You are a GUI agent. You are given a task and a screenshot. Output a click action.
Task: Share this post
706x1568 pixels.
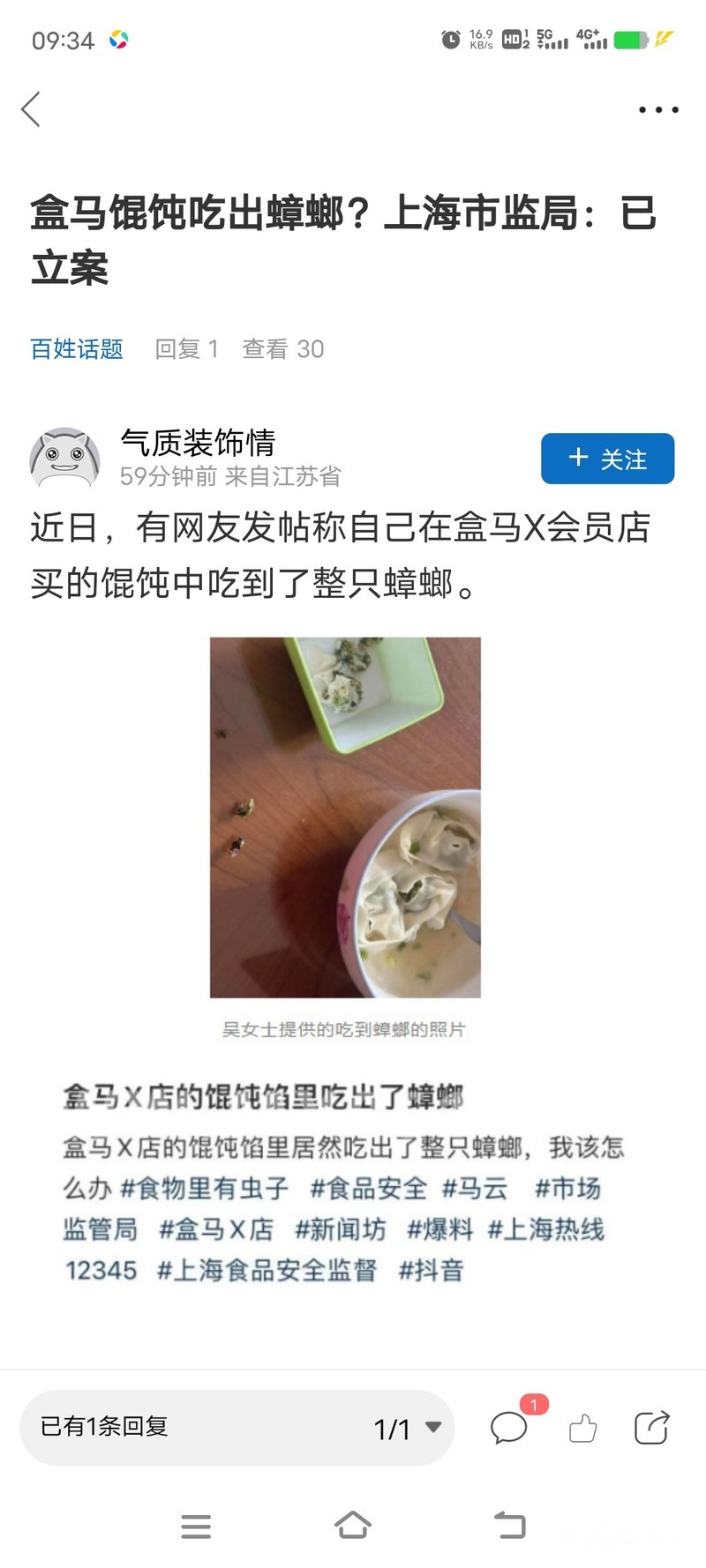(x=651, y=1428)
